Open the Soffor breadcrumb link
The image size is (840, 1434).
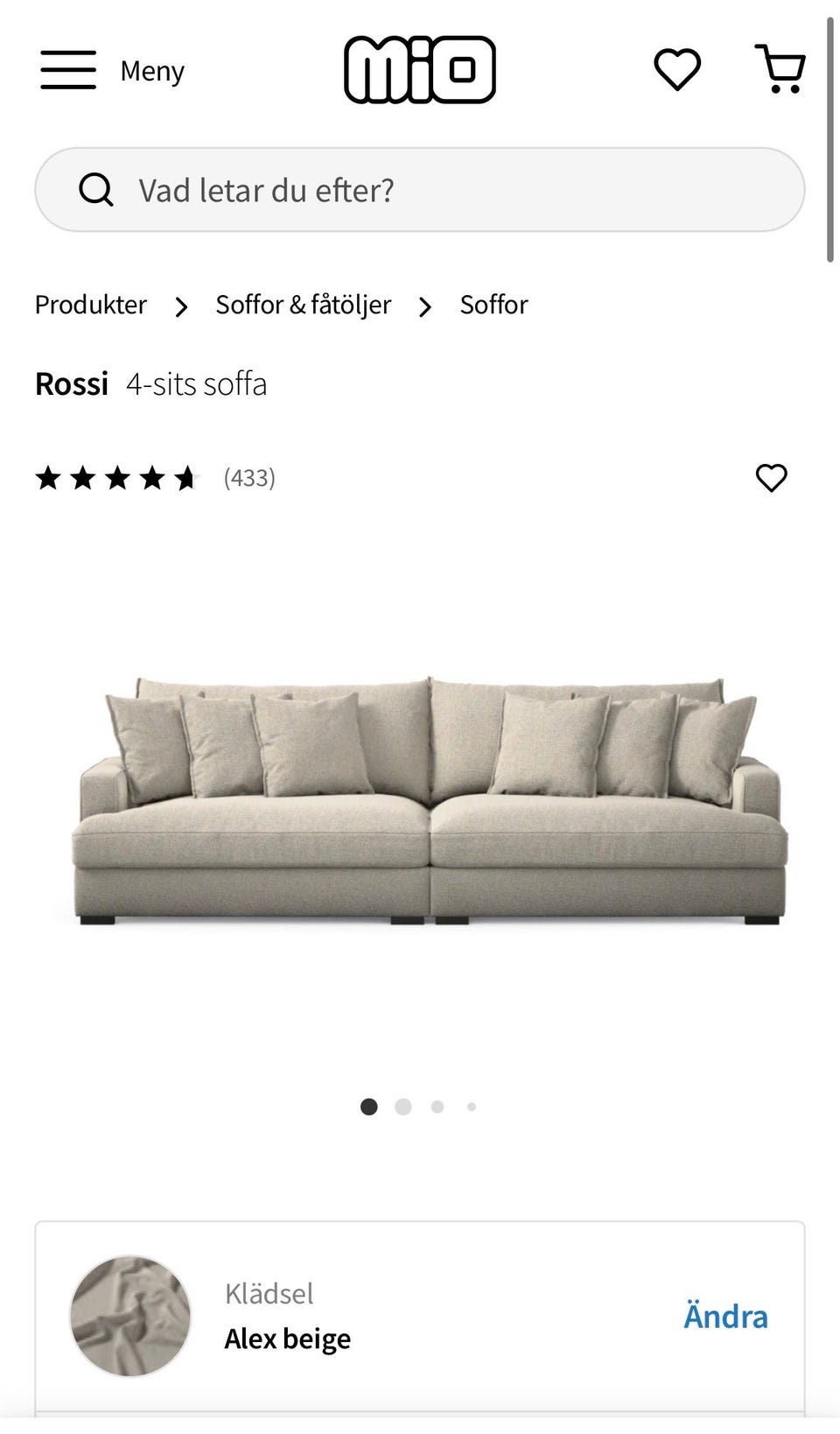click(493, 305)
